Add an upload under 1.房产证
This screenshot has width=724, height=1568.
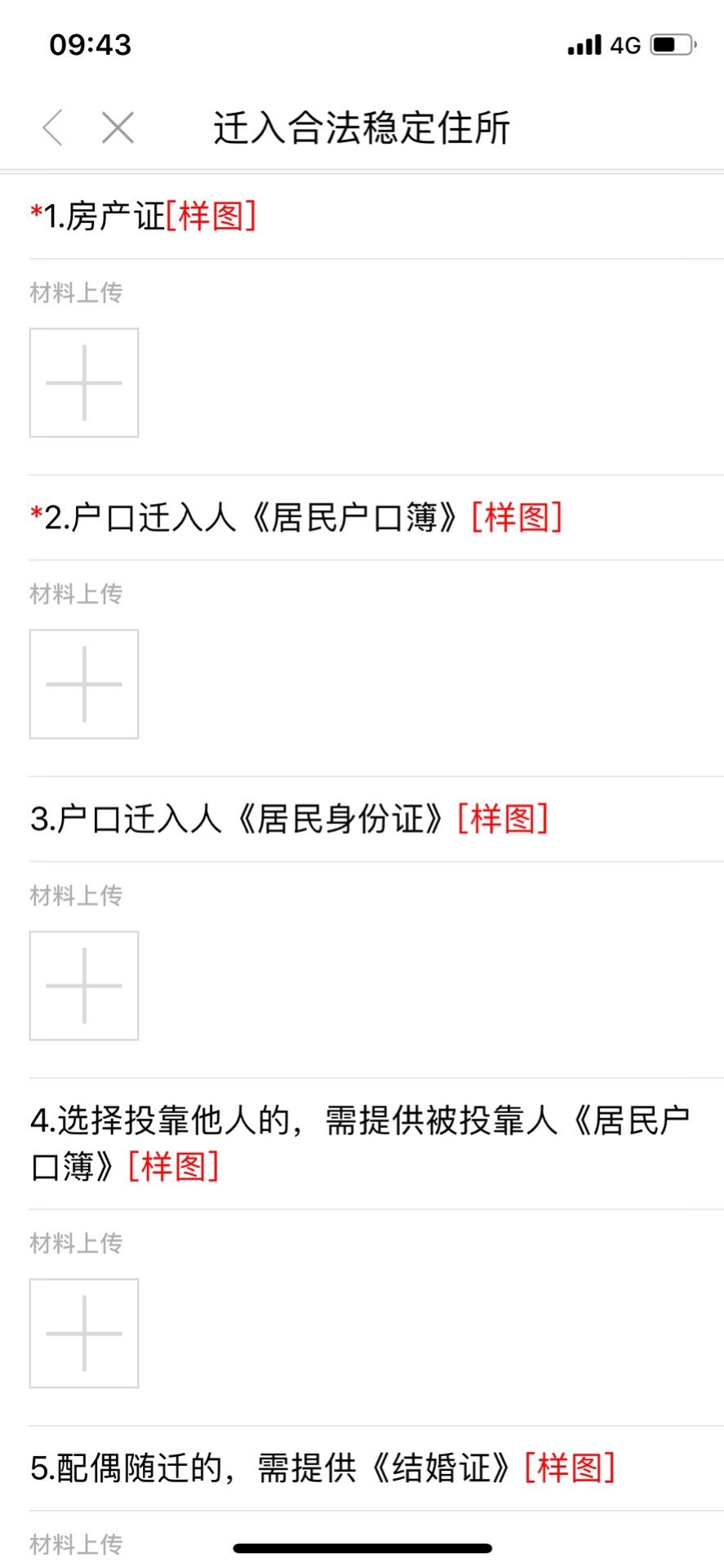pos(84,383)
